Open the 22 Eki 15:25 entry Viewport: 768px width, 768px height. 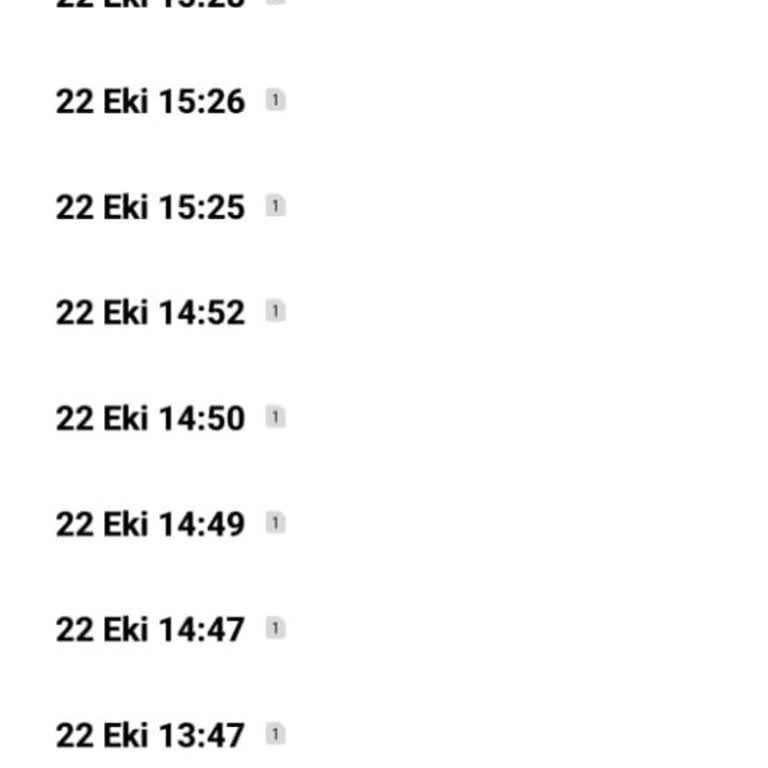coord(150,207)
